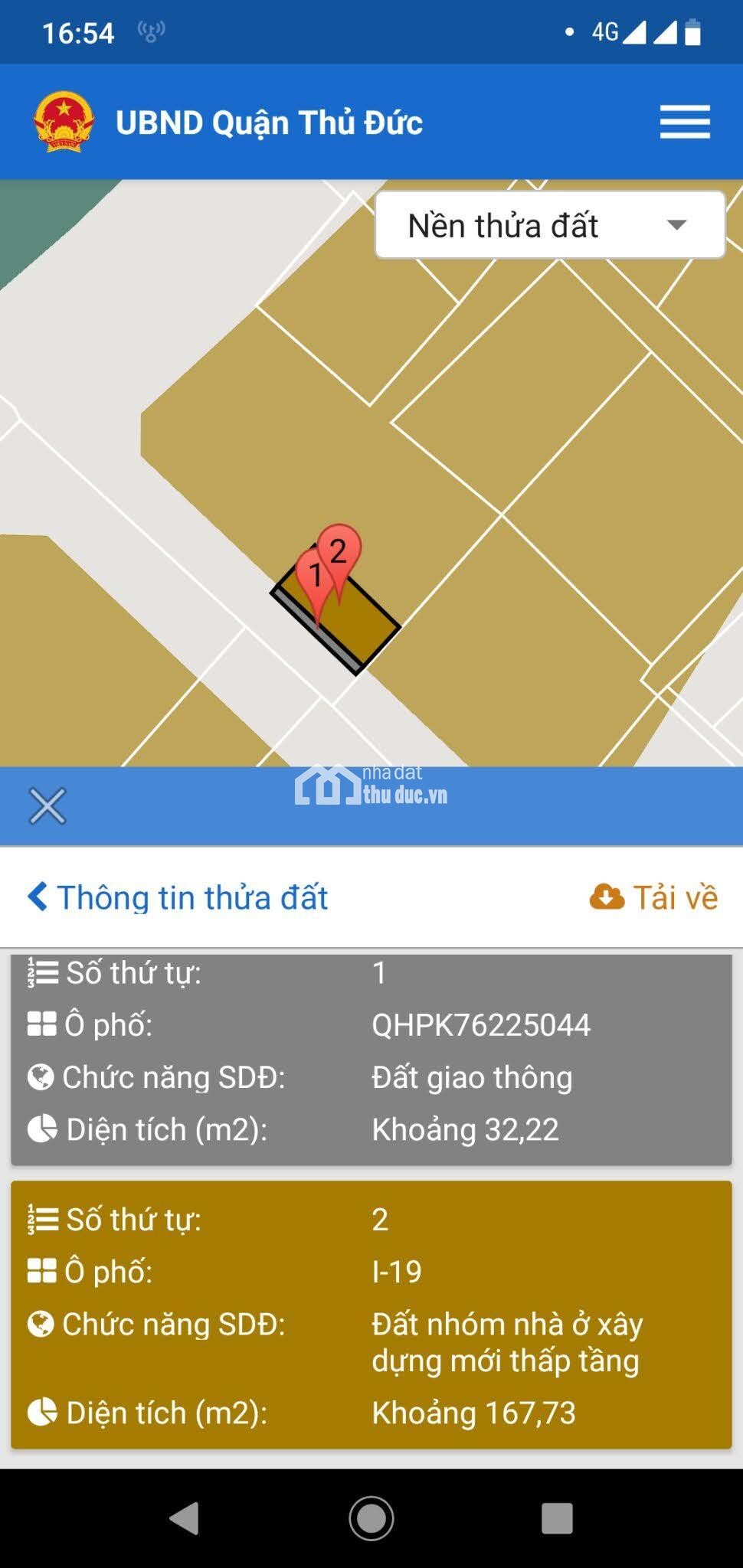This screenshot has height=1568, width=743.
Task: Tap map marker number 2
Action: pos(340,549)
